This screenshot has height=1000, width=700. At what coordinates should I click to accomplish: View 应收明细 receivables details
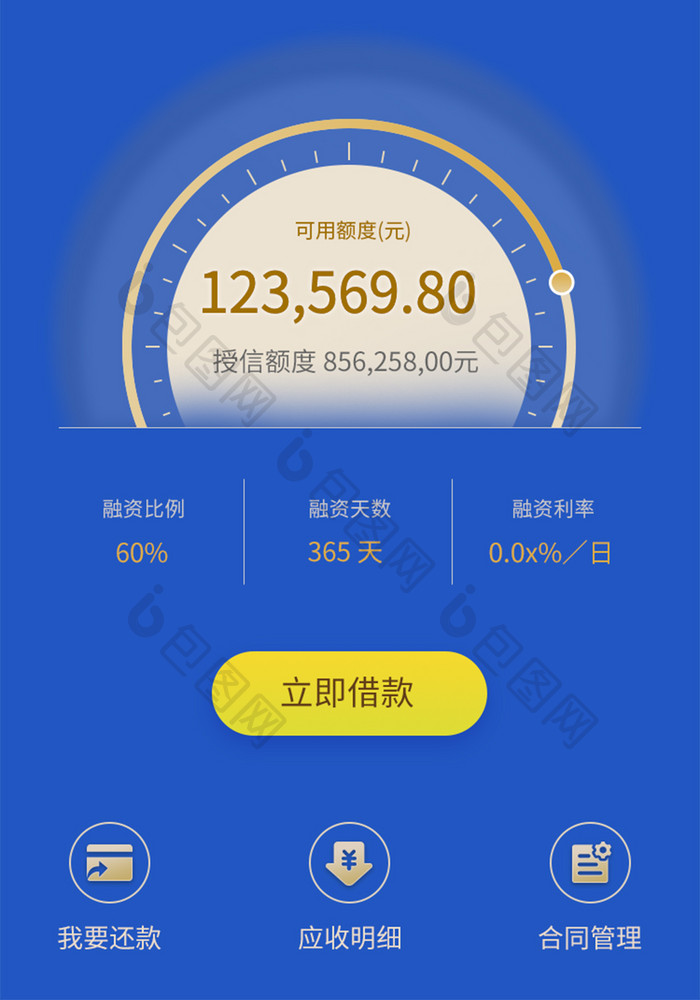click(349, 862)
